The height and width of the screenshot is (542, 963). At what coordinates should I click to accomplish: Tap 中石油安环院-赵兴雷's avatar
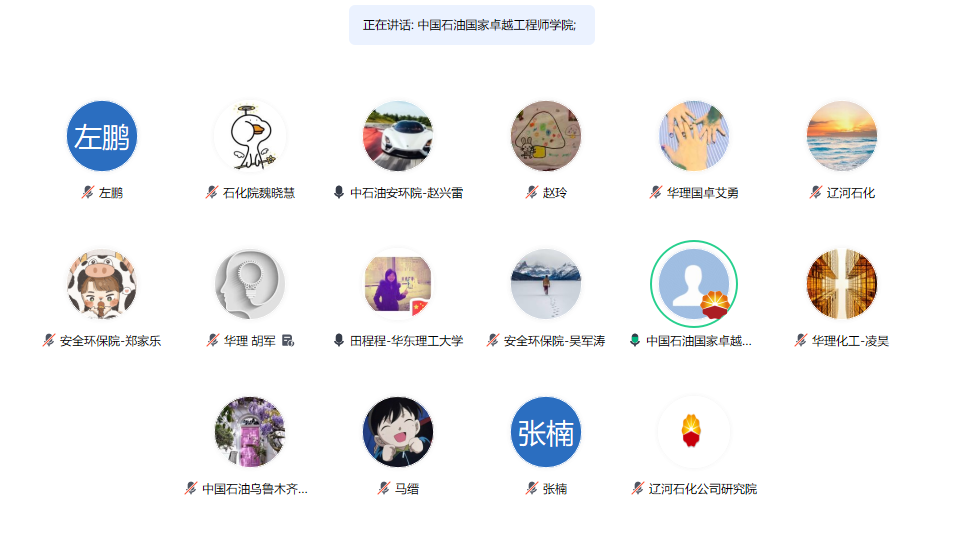point(398,136)
